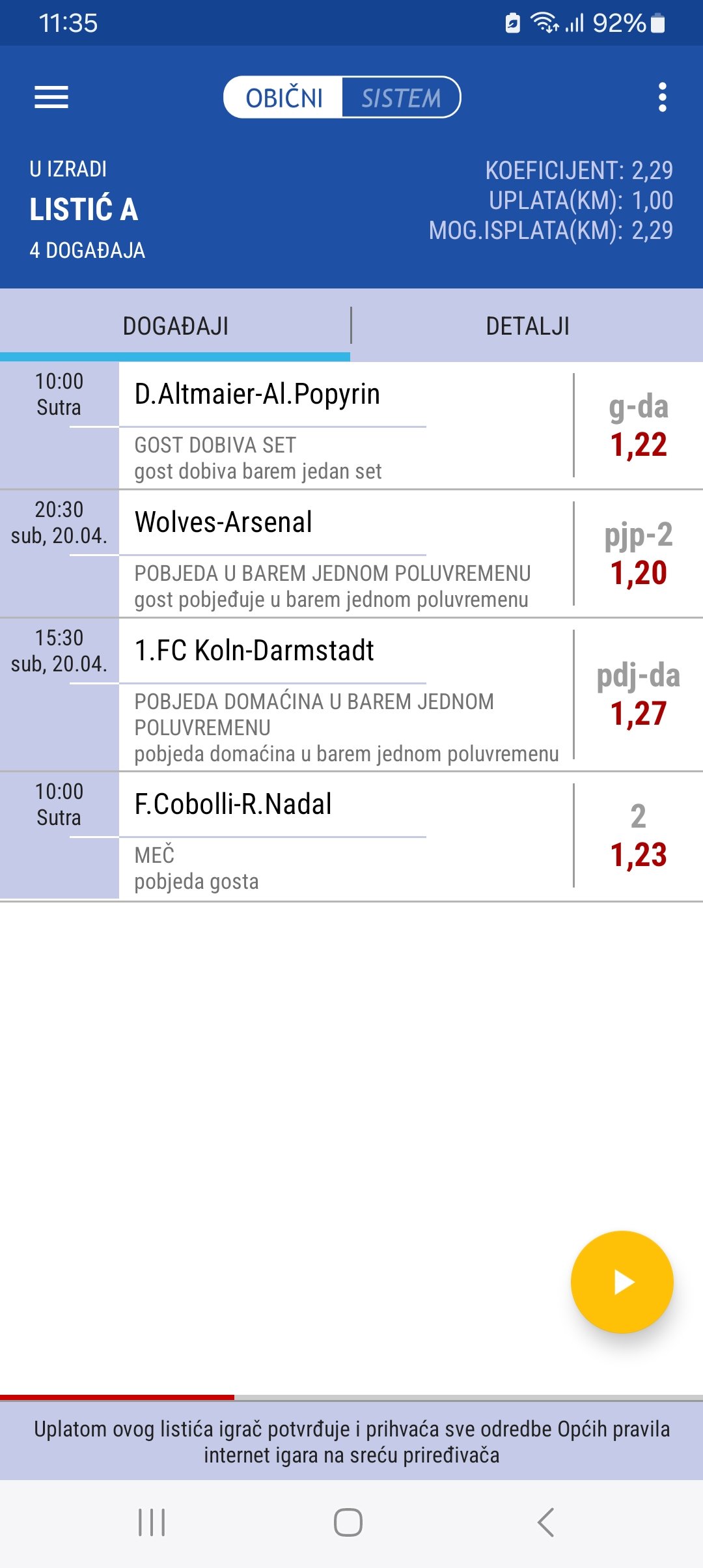Open the F.Cobolli-R.Nadal event
This screenshot has width=703, height=1568.
point(233,805)
